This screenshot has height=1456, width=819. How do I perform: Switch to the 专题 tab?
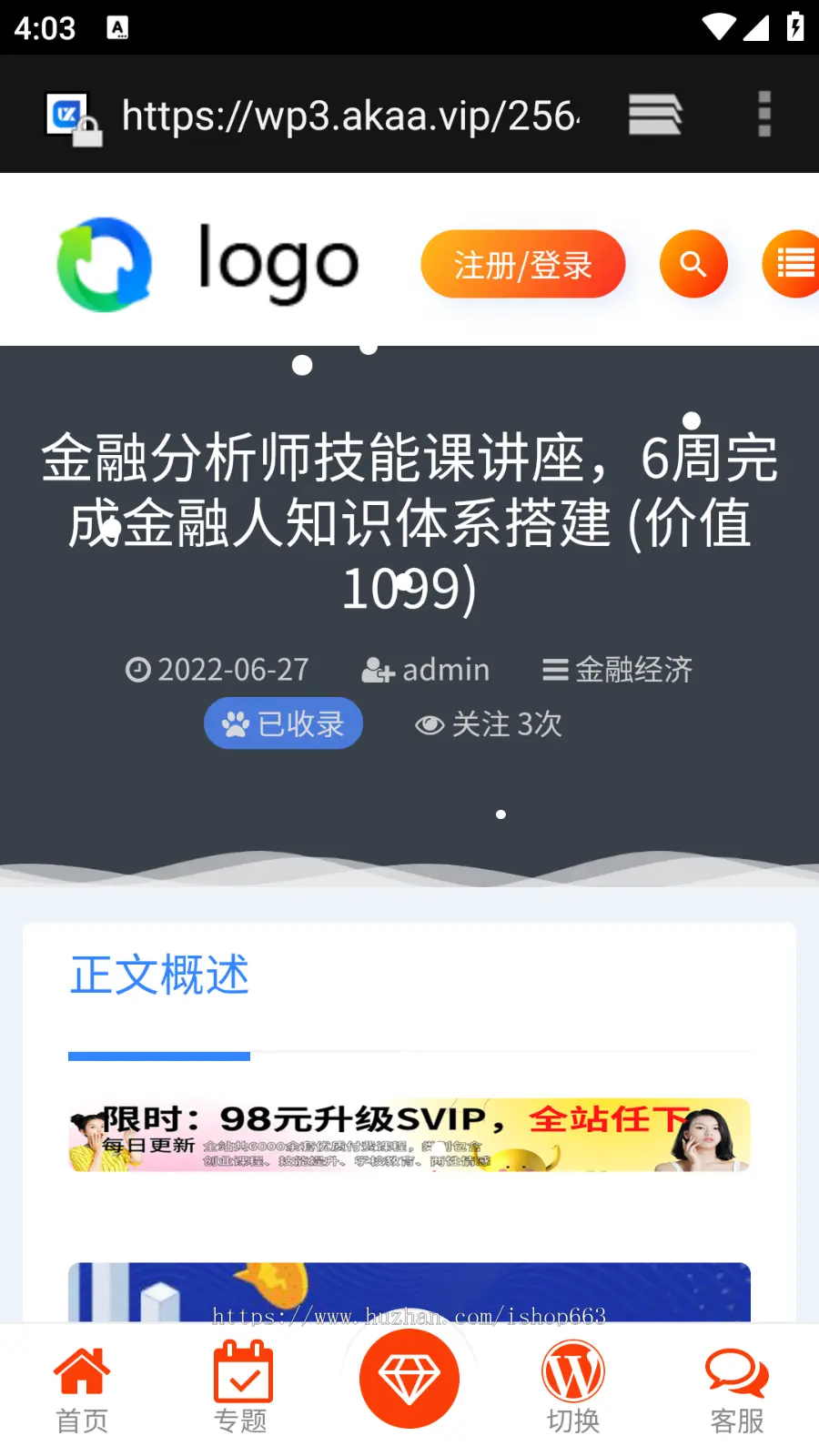click(x=242, y=1388)
